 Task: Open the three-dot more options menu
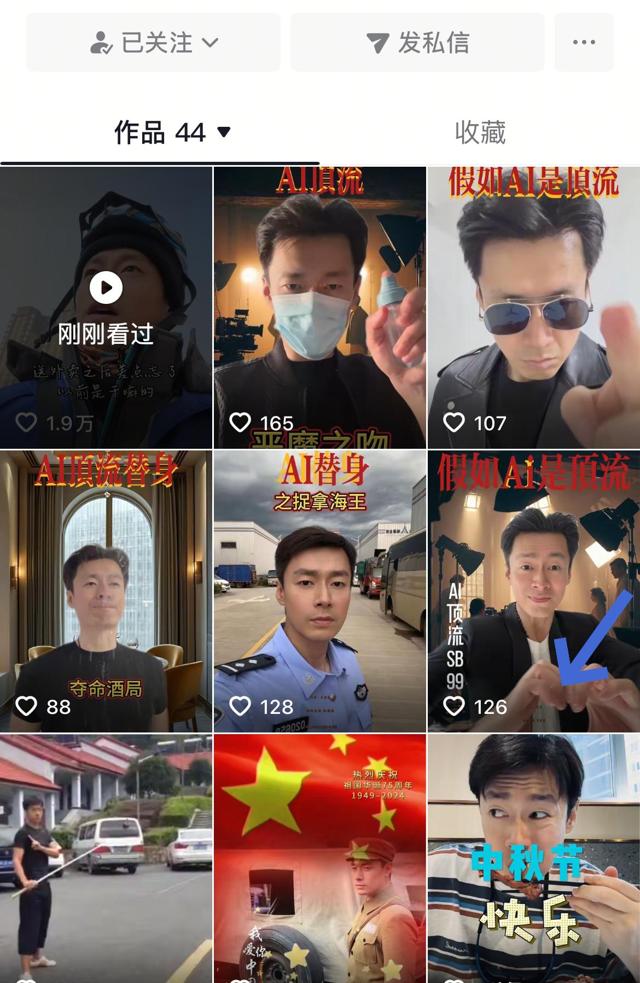tap(584, 43)
